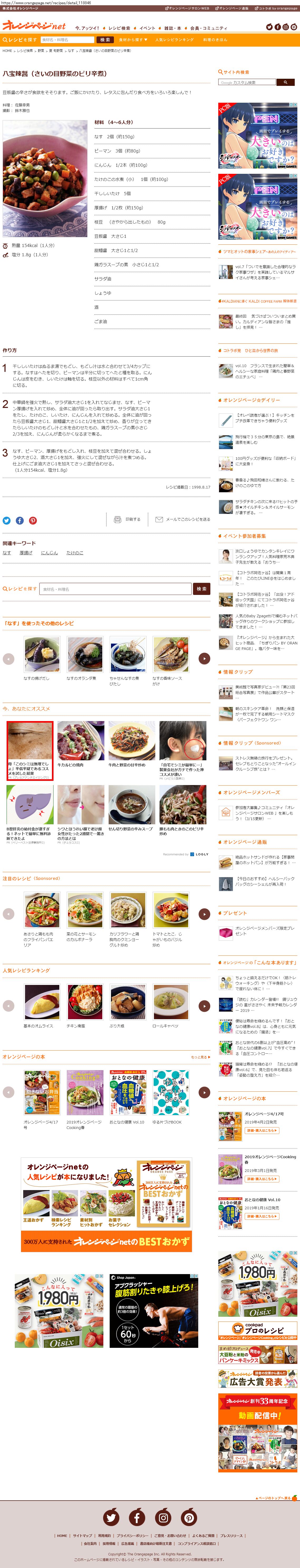The height and width of the screenshot is (1568, 300).
Task: Open the 食材から探す dropdown
Action: coord(132,40)
